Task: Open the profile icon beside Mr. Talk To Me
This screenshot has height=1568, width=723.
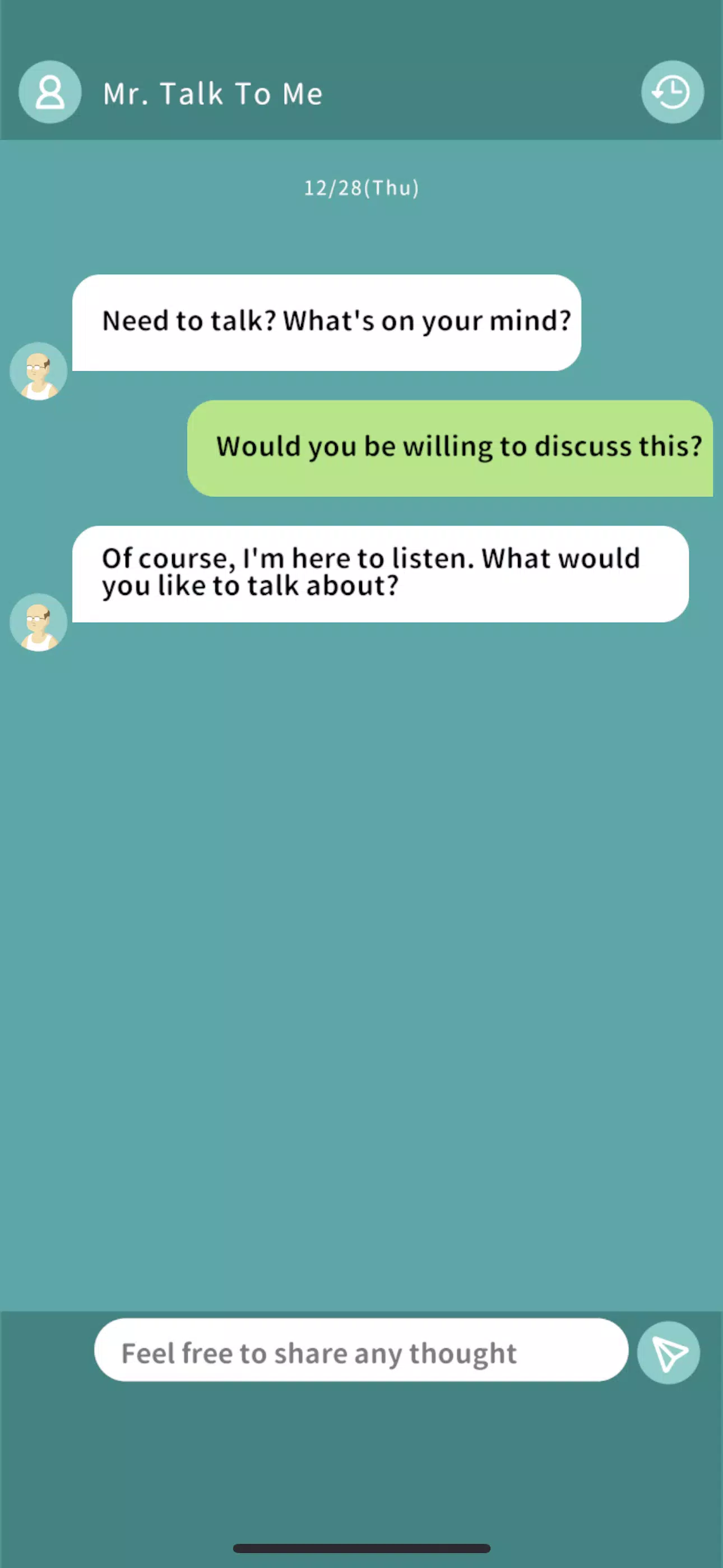Action: pyautogui.click(x=50, y=92)
